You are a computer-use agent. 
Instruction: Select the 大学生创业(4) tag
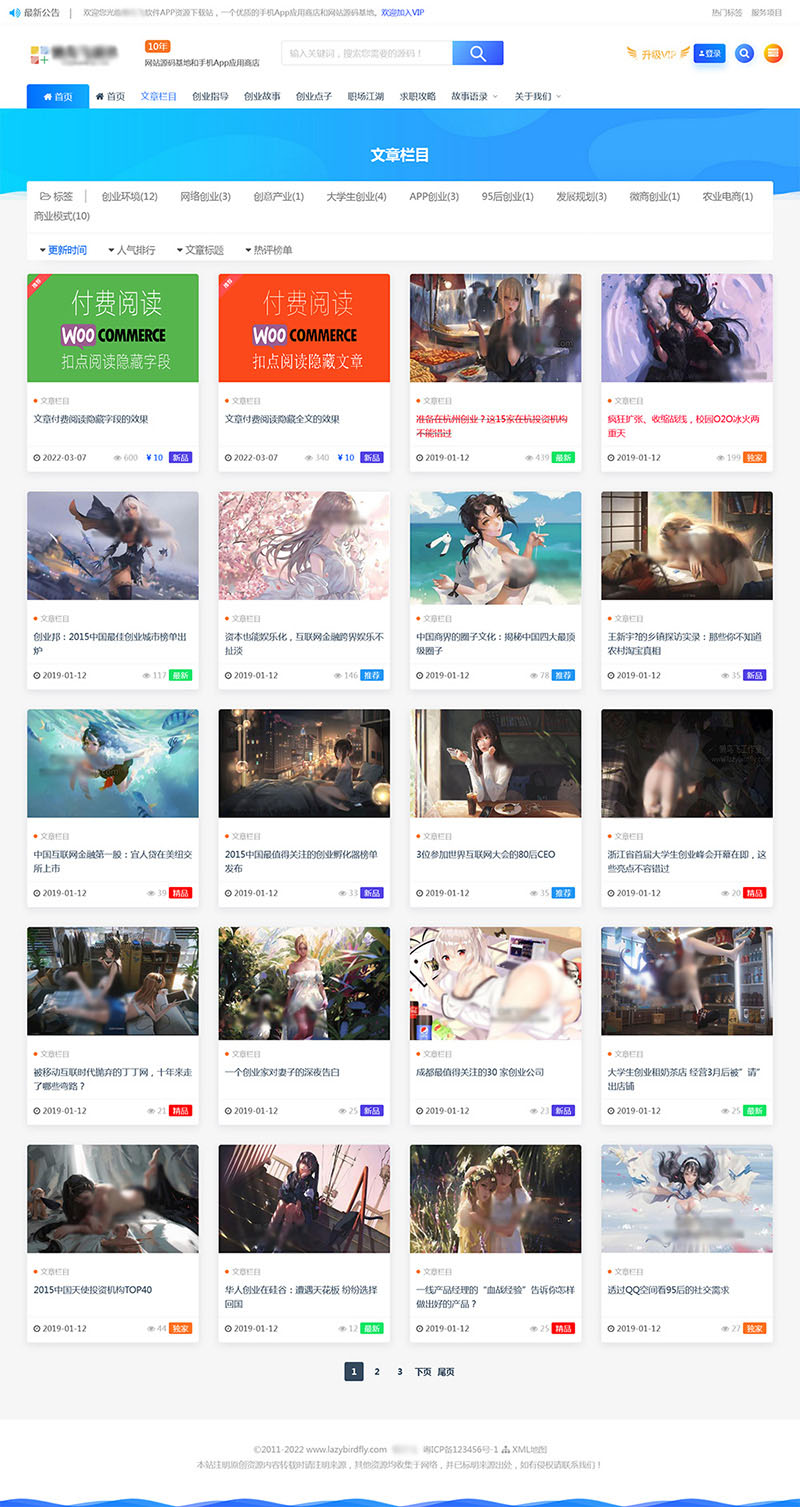(x=356, y=197)
